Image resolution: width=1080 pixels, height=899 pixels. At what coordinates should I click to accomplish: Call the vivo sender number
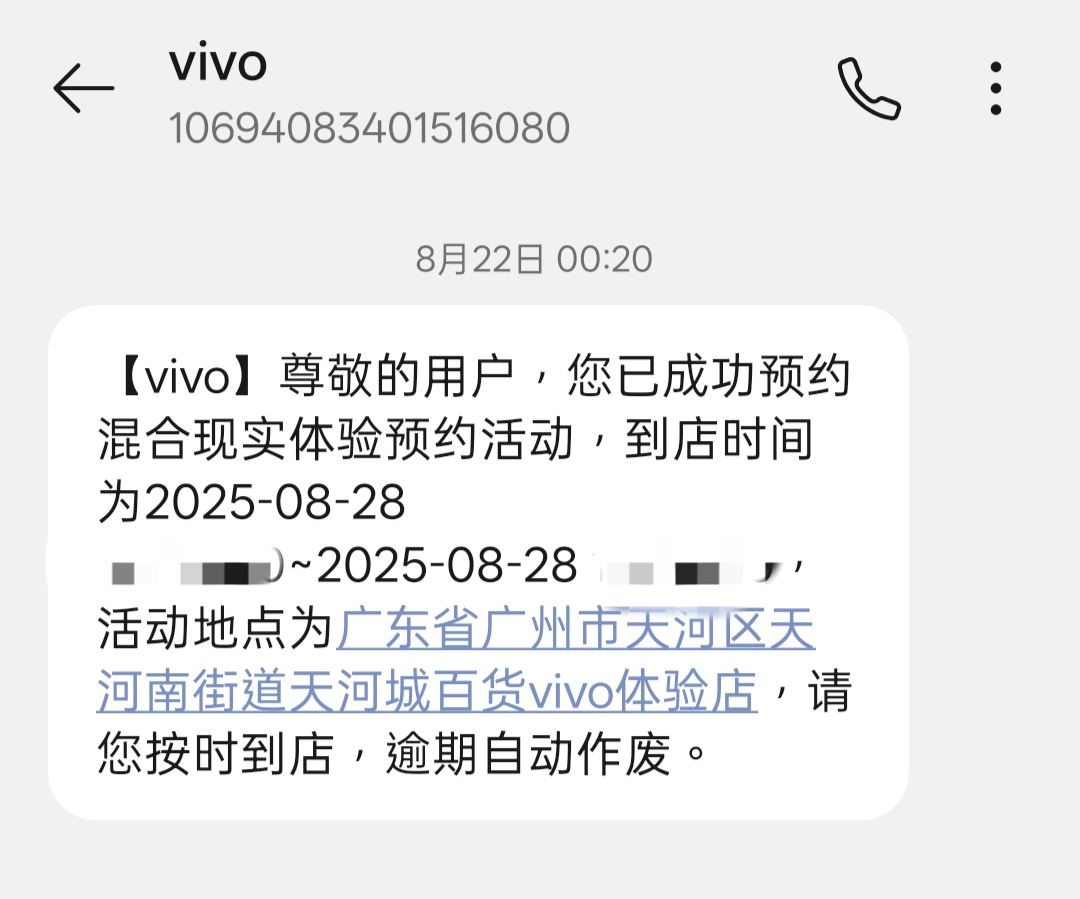pyautogui.click(x=868, y=89)
